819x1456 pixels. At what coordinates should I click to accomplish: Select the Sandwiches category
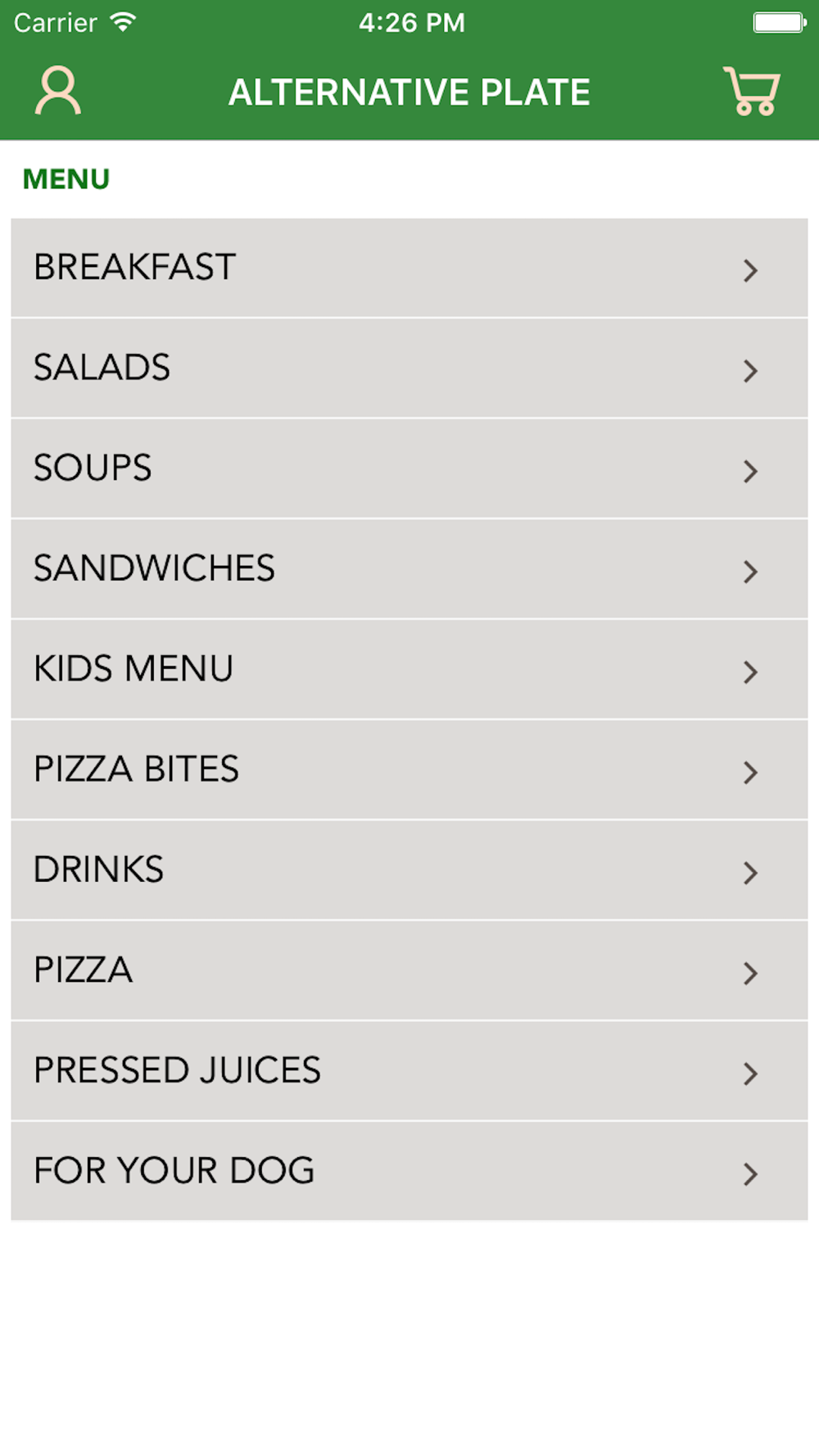pyautogui.click(x=409, y=569)
